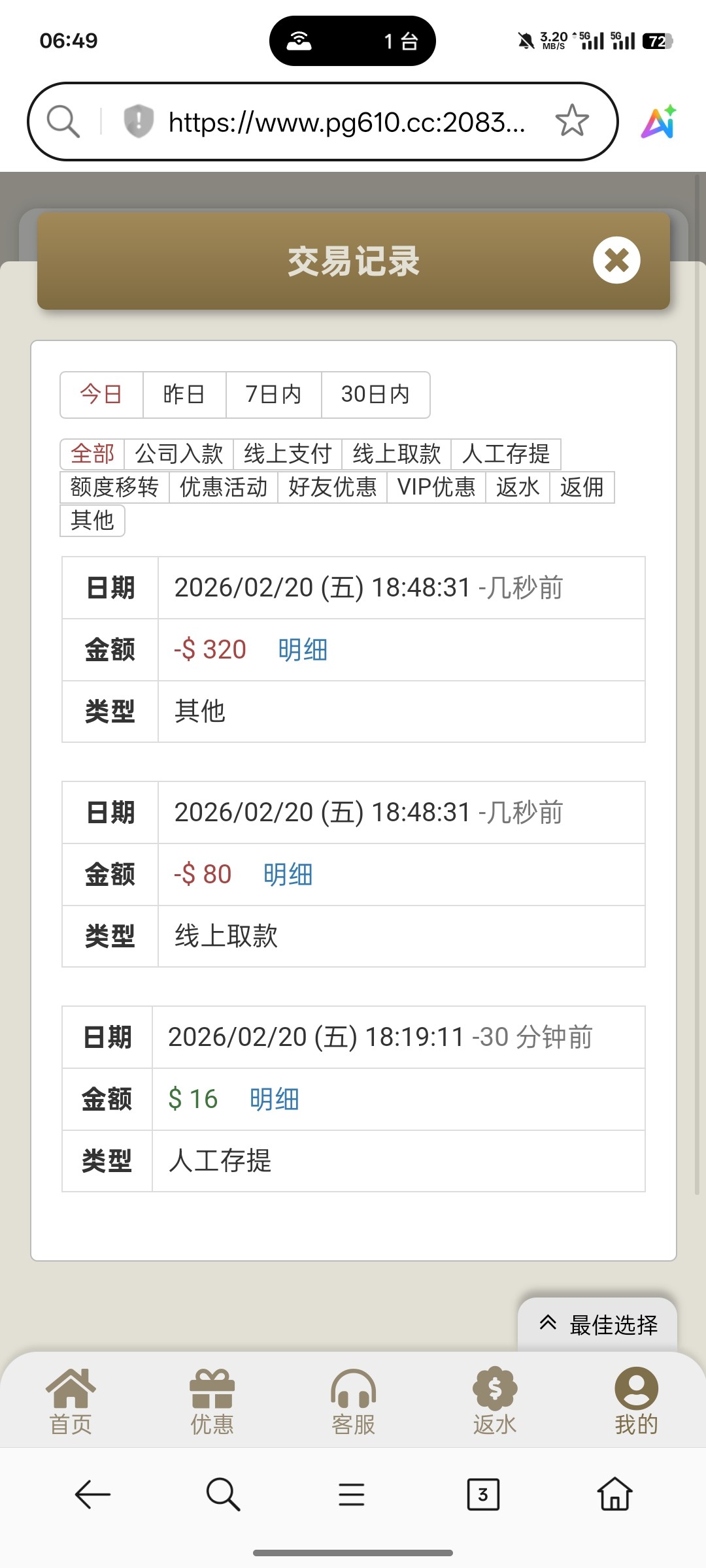706x1568 pixels.
Task: Expand the 最佳选择 panel
Action: pyautogui.click(x=597, y=1325)
